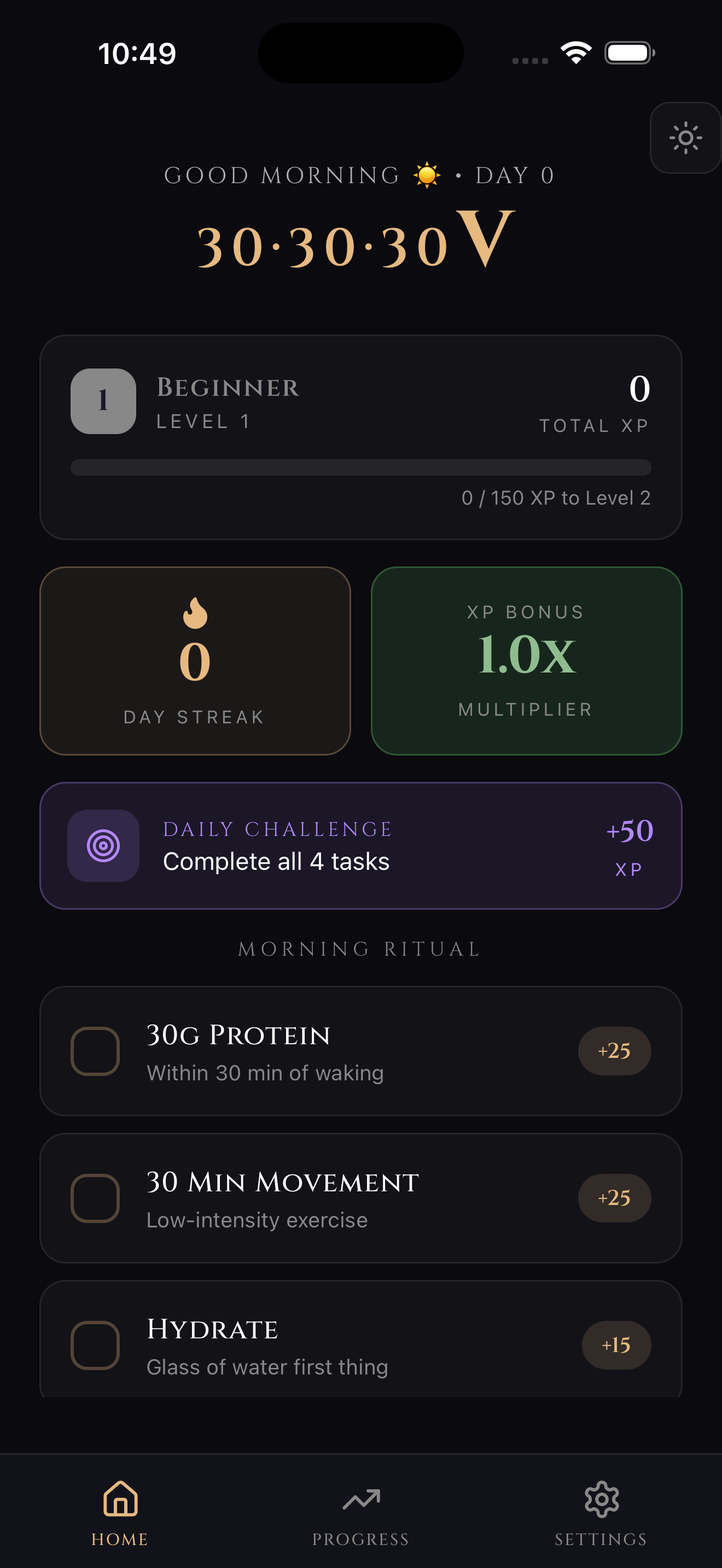Open the Daily Challenge target icon

[103, 845]
